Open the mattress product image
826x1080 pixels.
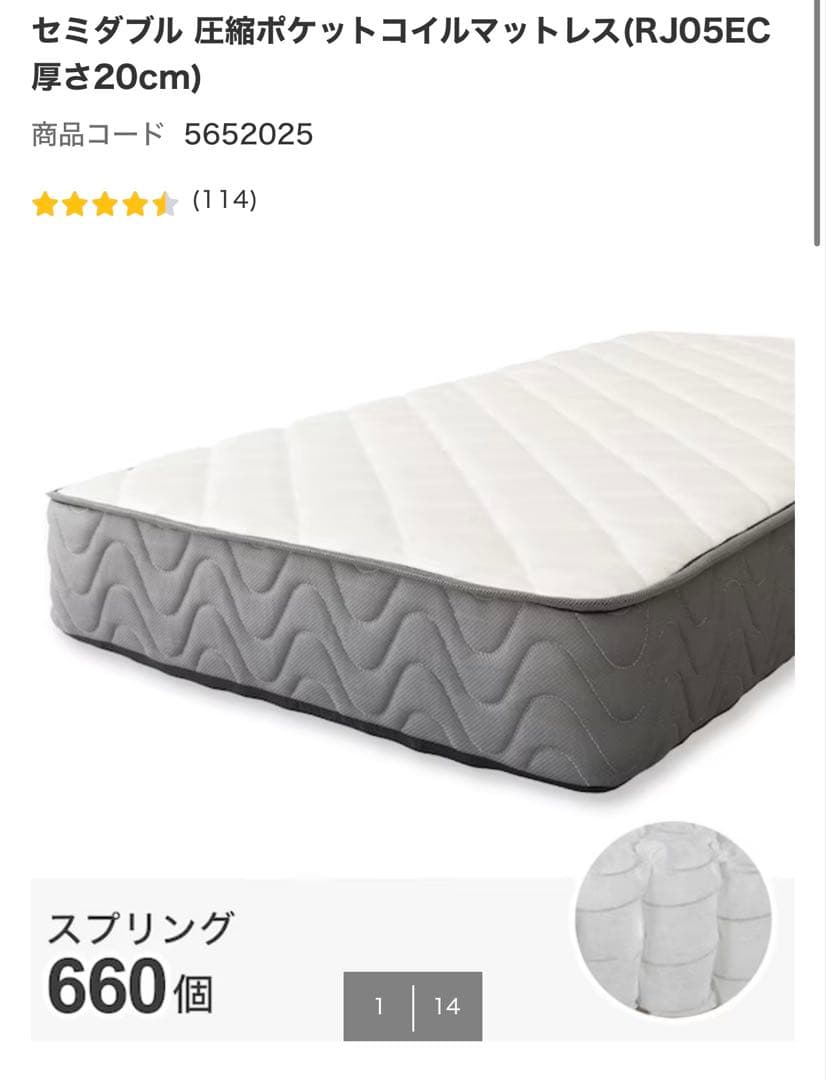coord(420,560)
